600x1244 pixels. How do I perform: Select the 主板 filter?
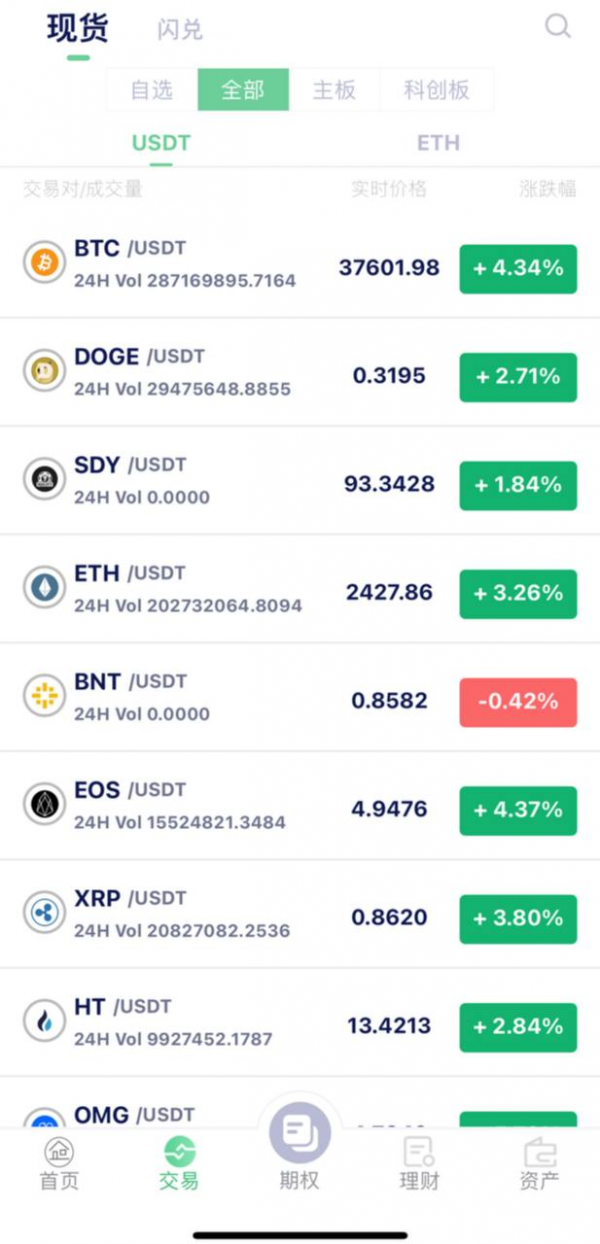tap(334, 90)
